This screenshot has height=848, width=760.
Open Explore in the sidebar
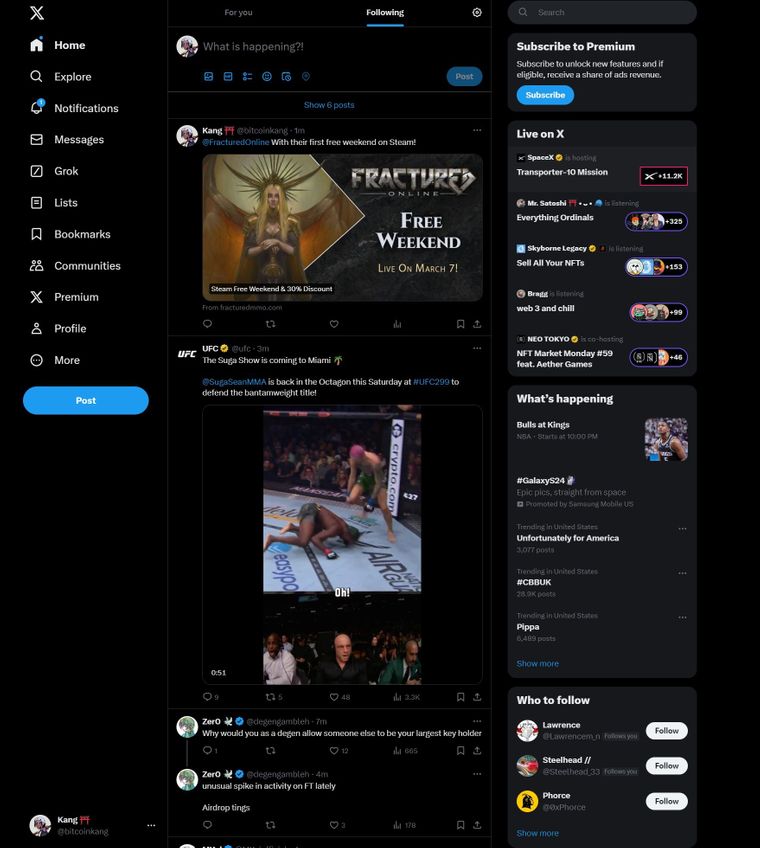72,76
